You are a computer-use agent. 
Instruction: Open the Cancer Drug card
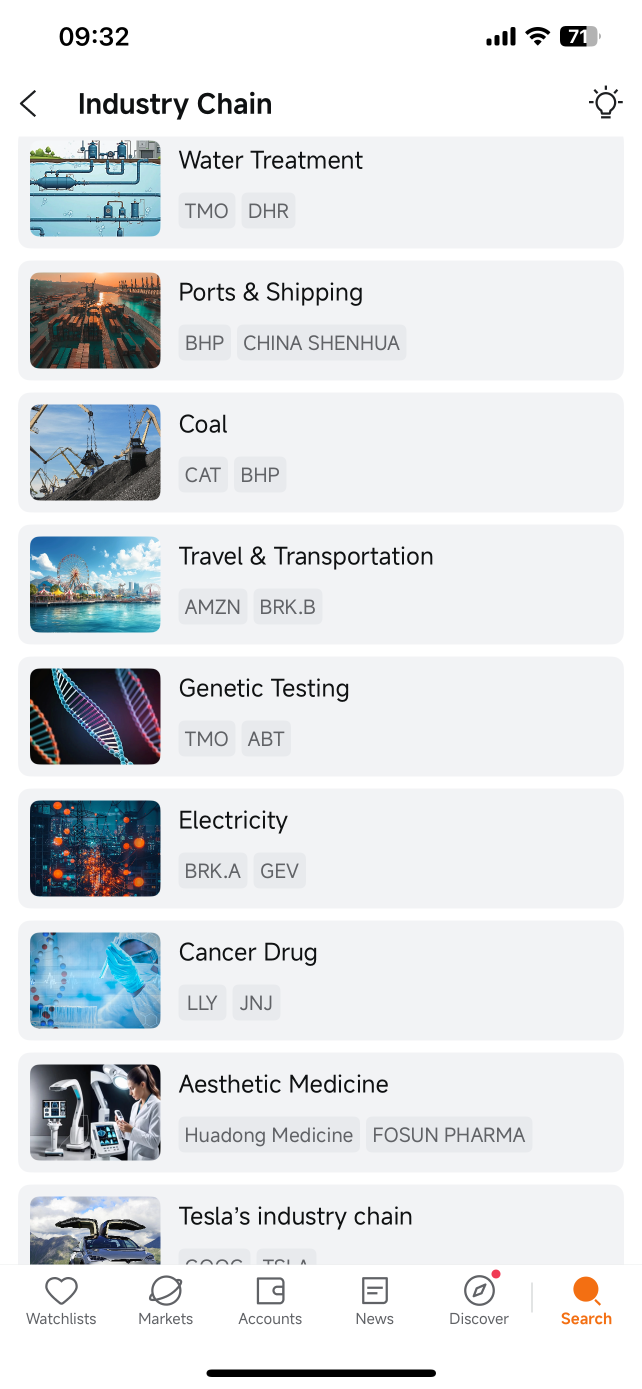coord(321,980)
